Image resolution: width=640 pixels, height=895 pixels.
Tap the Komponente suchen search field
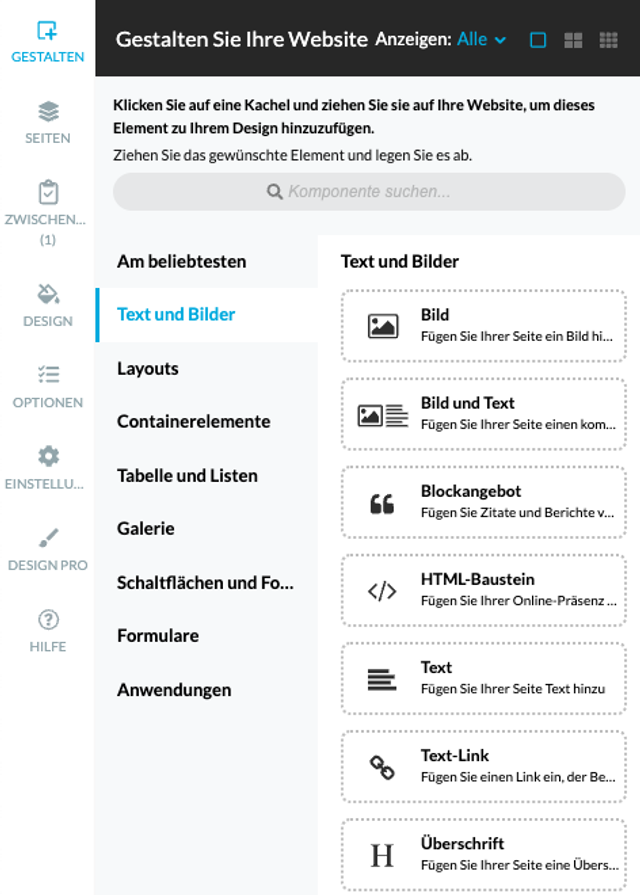point(369,192)
